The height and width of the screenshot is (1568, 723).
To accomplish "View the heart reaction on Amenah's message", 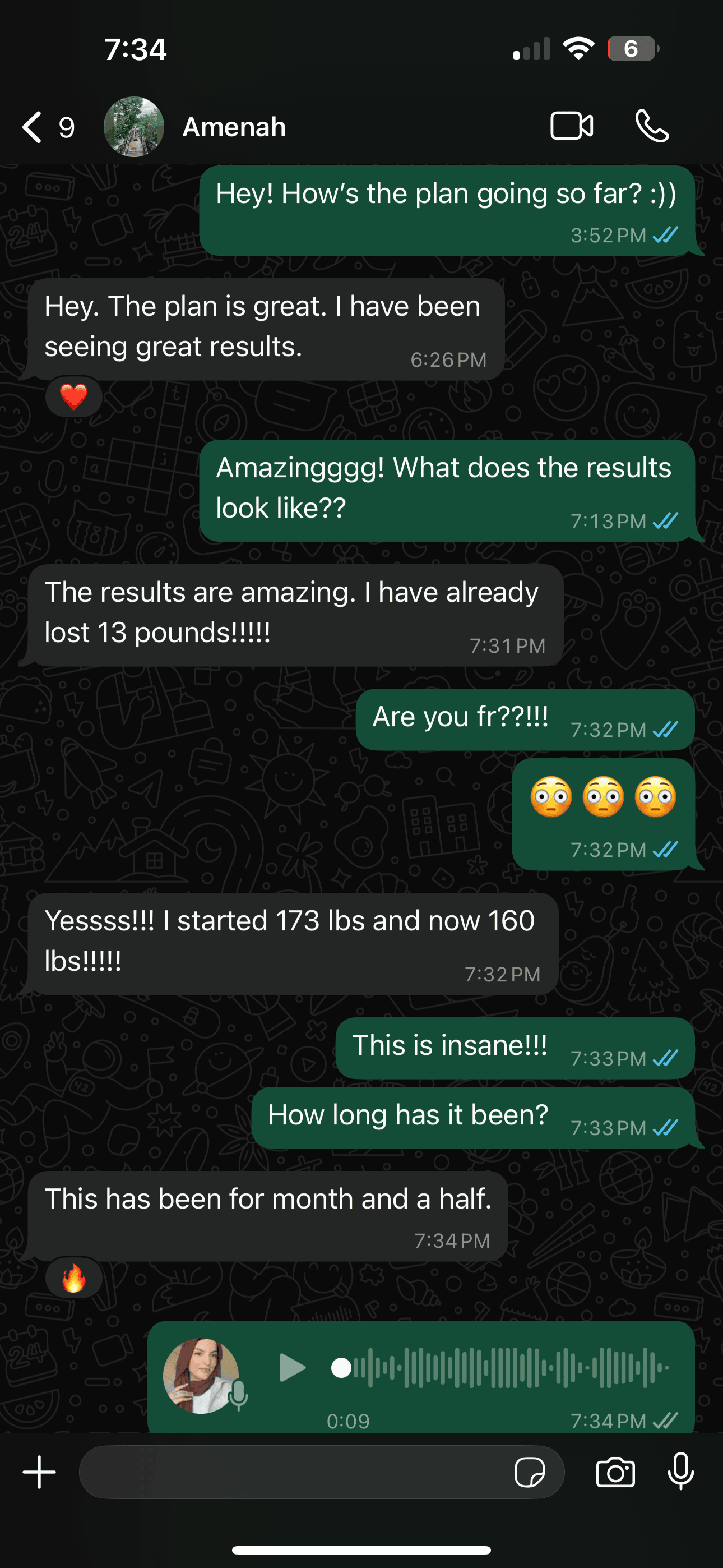I will tap(73, 397).
